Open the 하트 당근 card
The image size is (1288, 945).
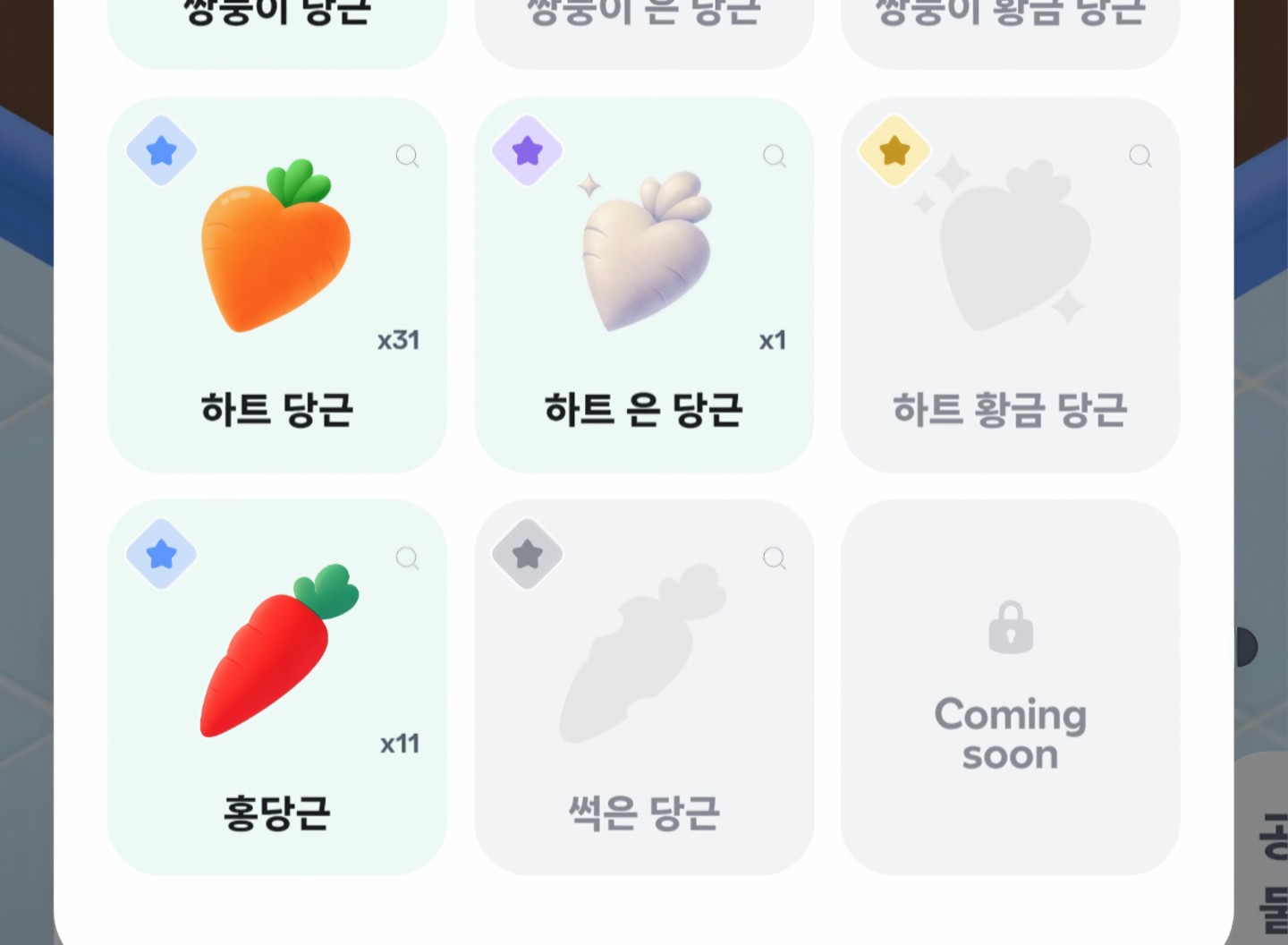pos(276,286)
